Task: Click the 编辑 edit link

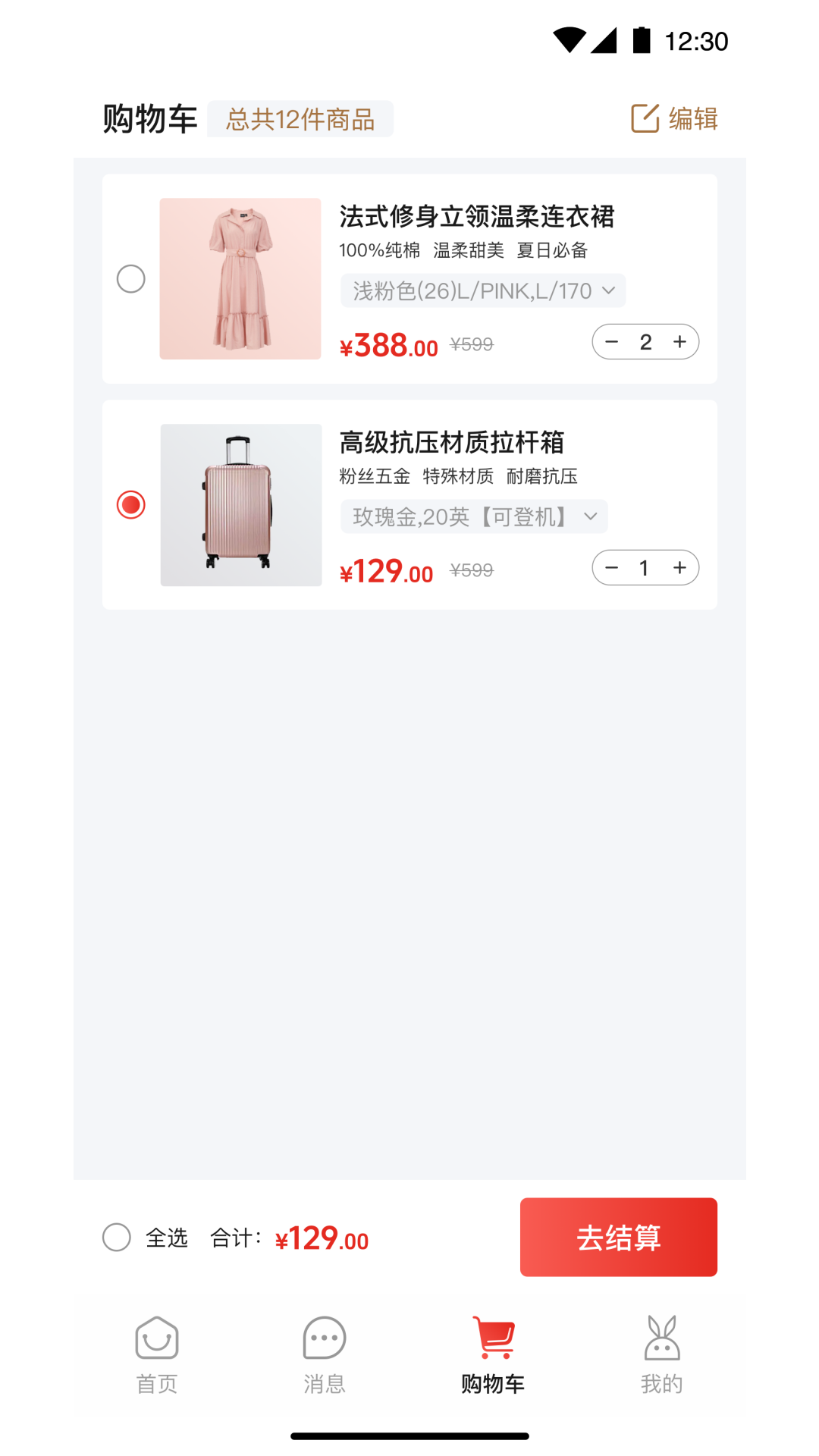Action: (692, 119)
